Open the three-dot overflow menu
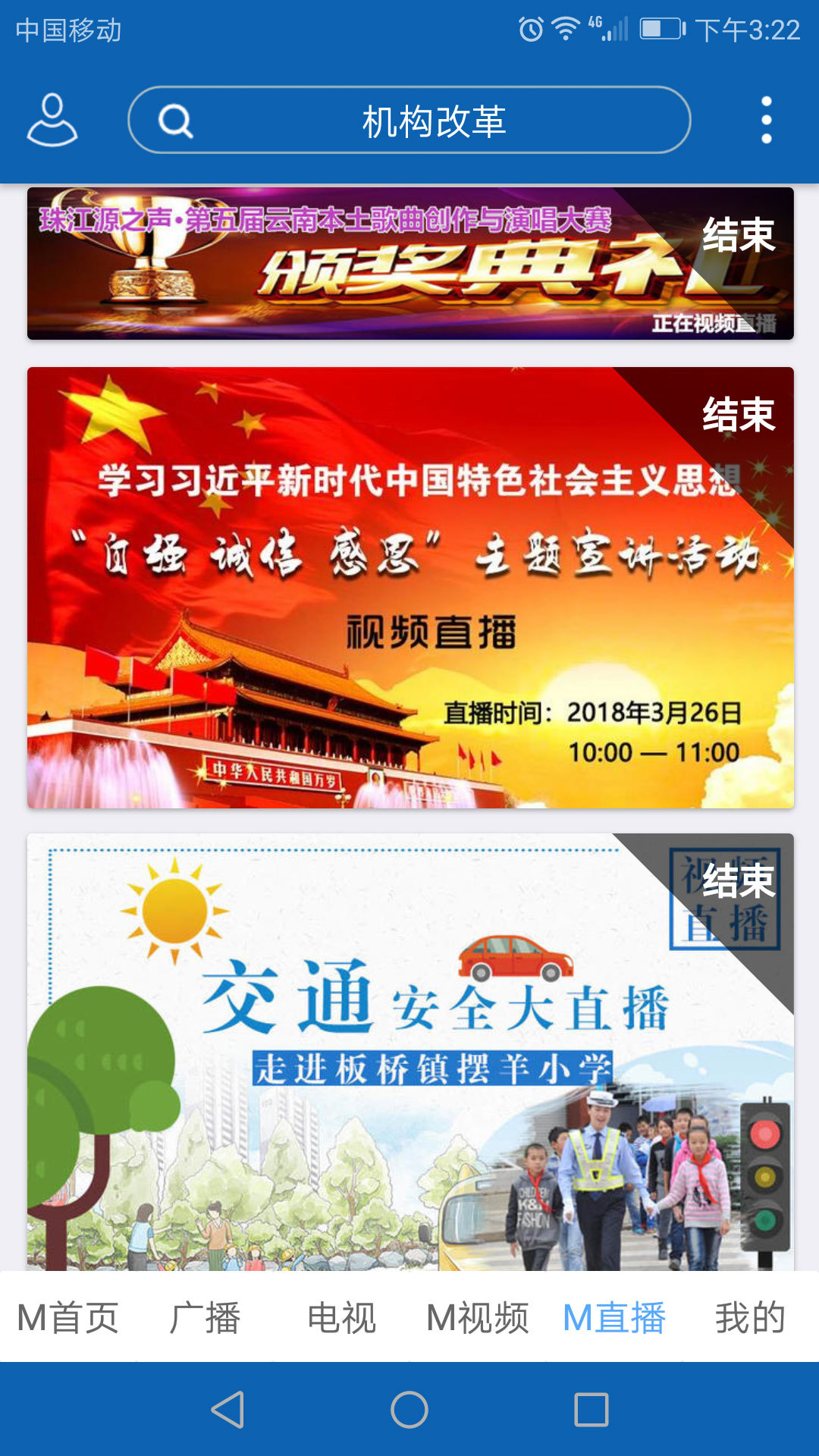Viewport: 819px width, 1456px height. pos(766,120)
